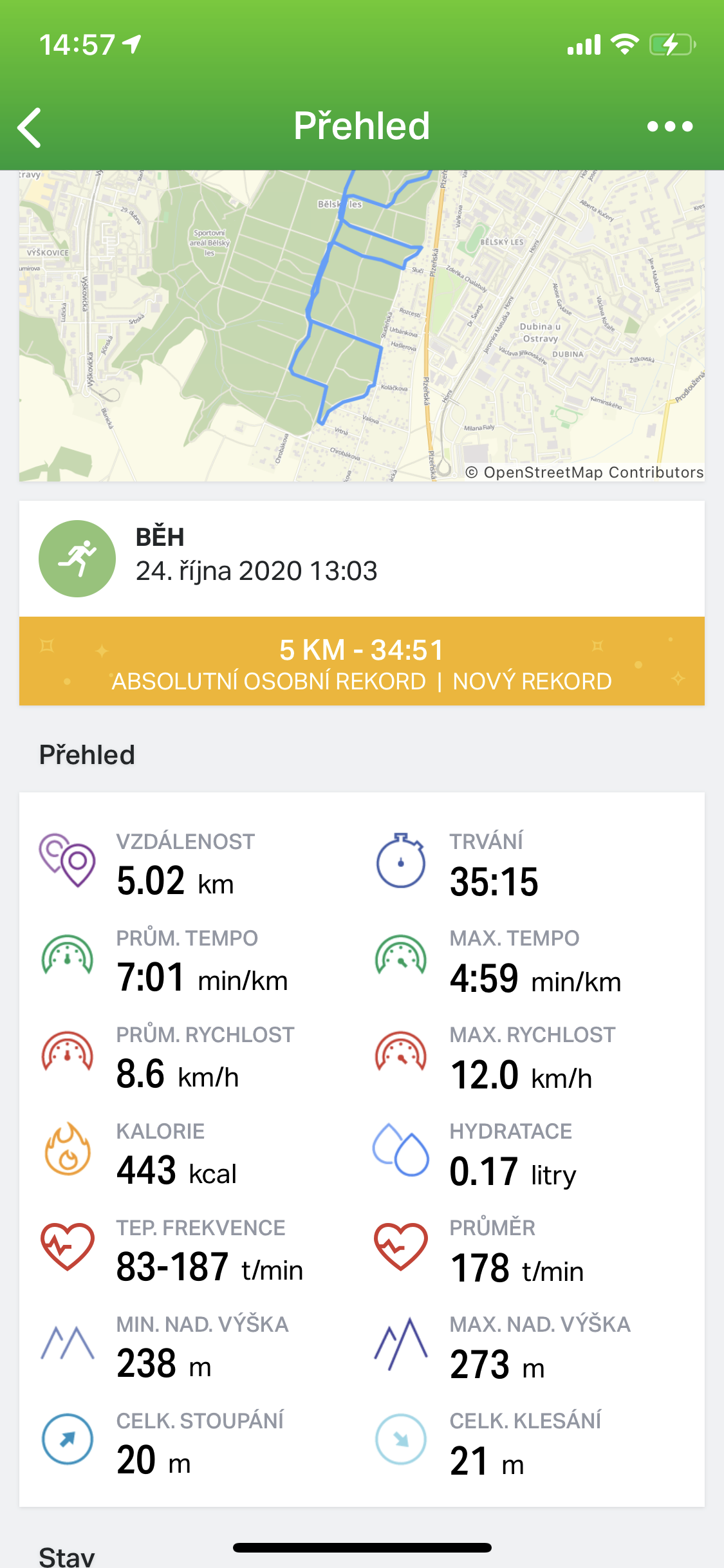
Task: Open the three-dot overflow menu
Action: coord(669,126)
